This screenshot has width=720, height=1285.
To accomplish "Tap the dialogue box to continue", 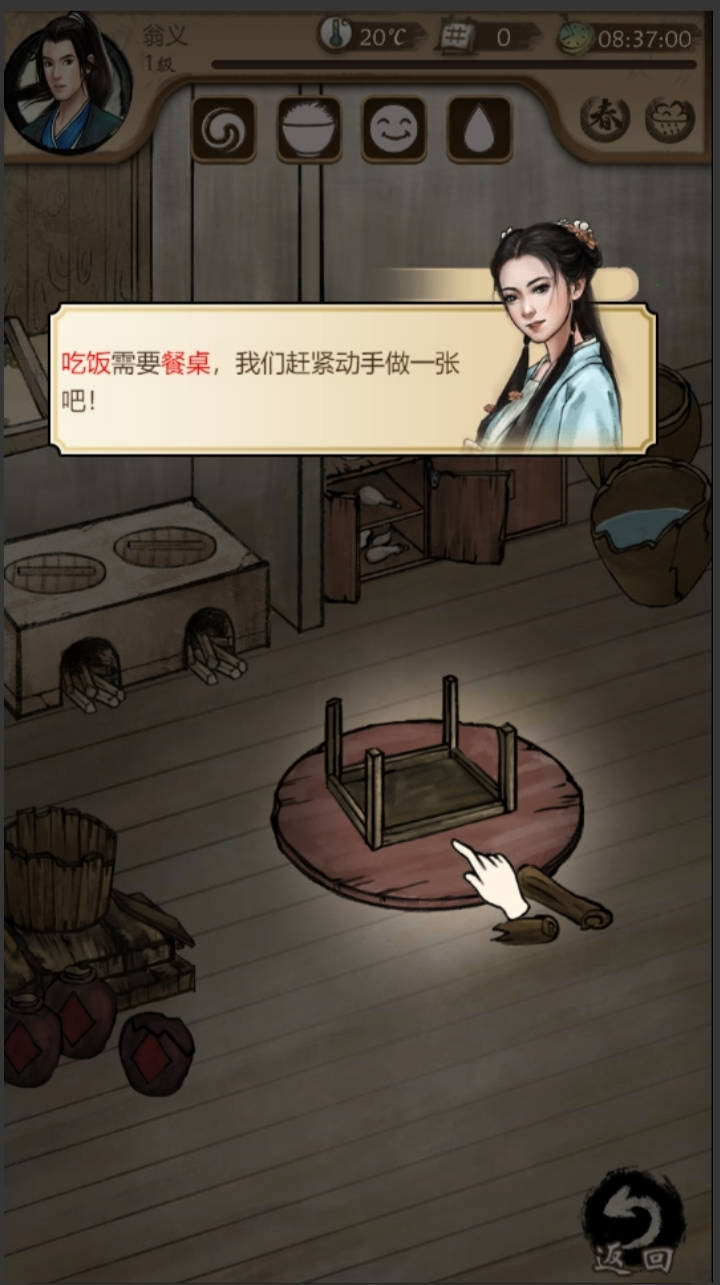I will click(354, 379).
